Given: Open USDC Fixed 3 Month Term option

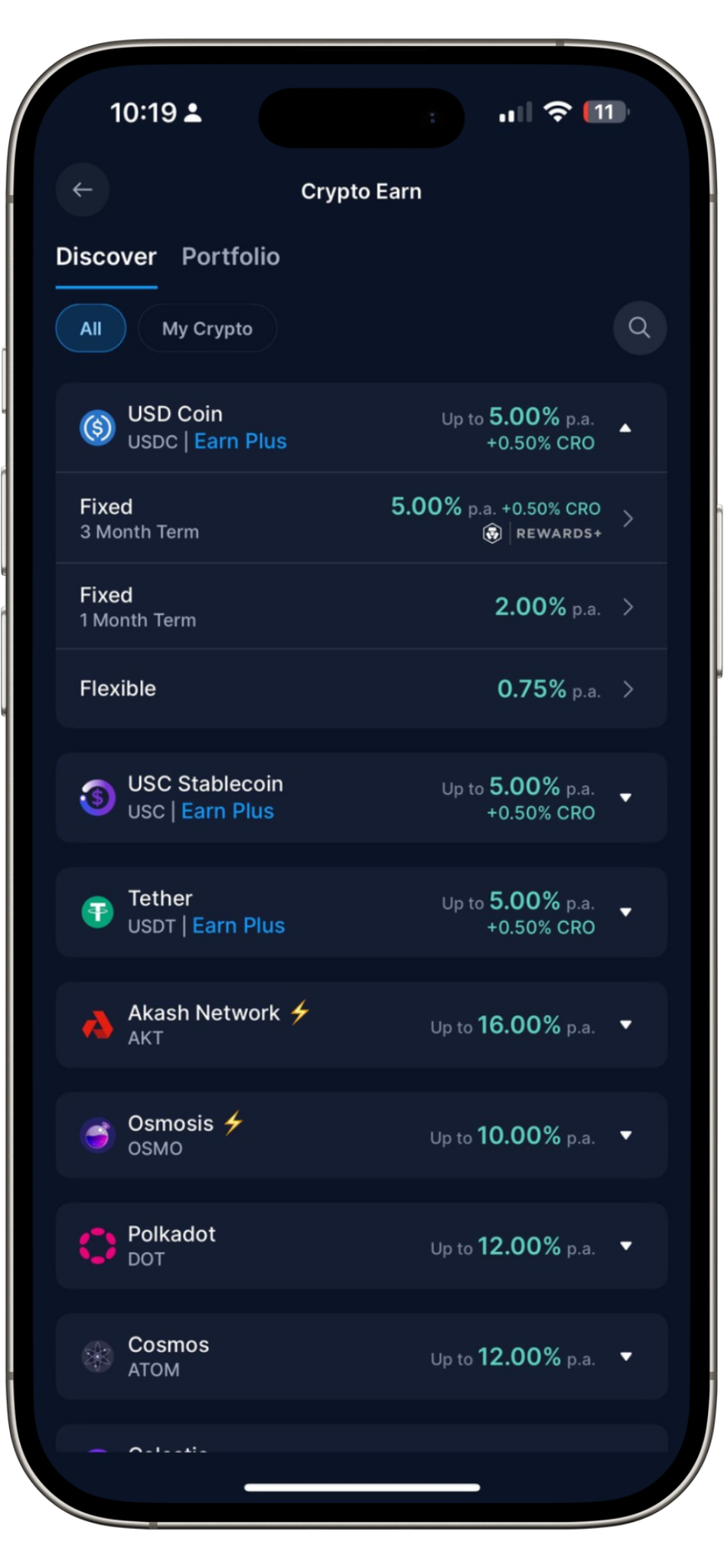Looking at the screenshot, I should tap(360, 518).
